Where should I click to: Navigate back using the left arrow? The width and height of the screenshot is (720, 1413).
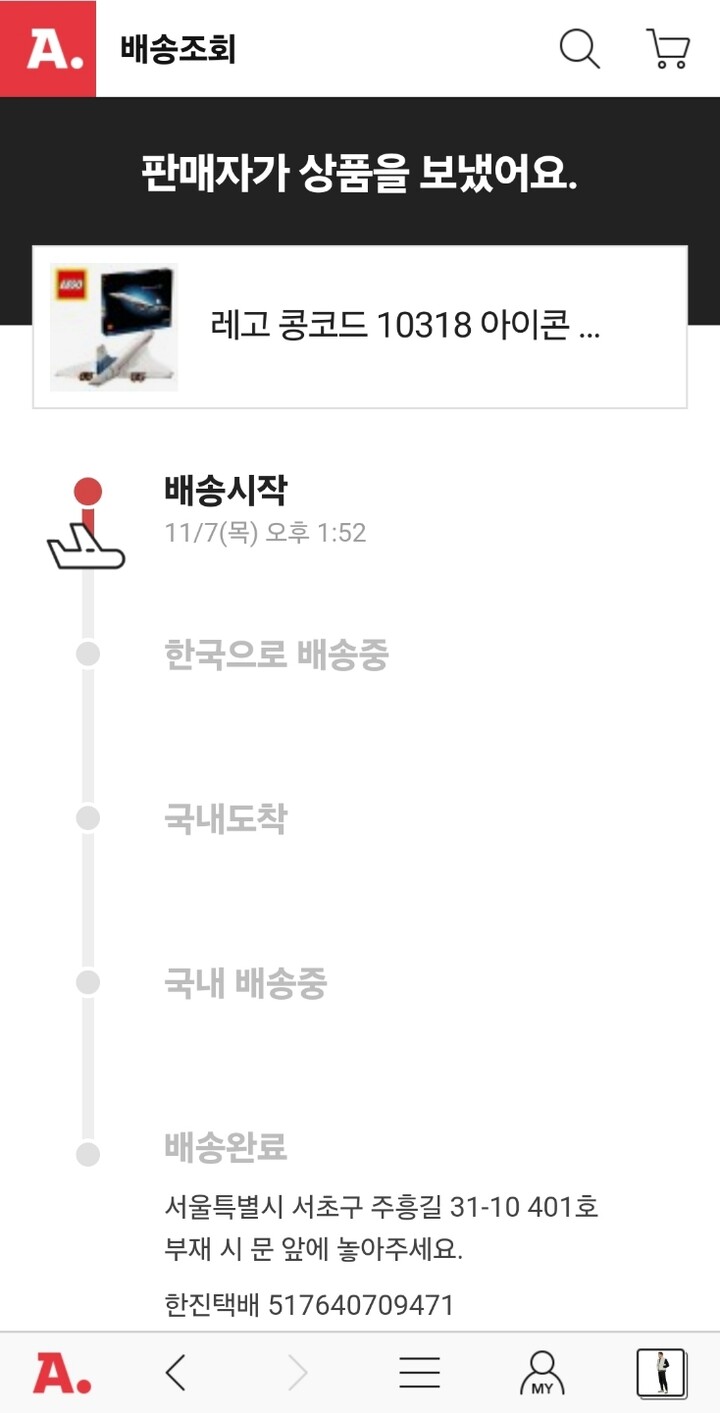177,1373
